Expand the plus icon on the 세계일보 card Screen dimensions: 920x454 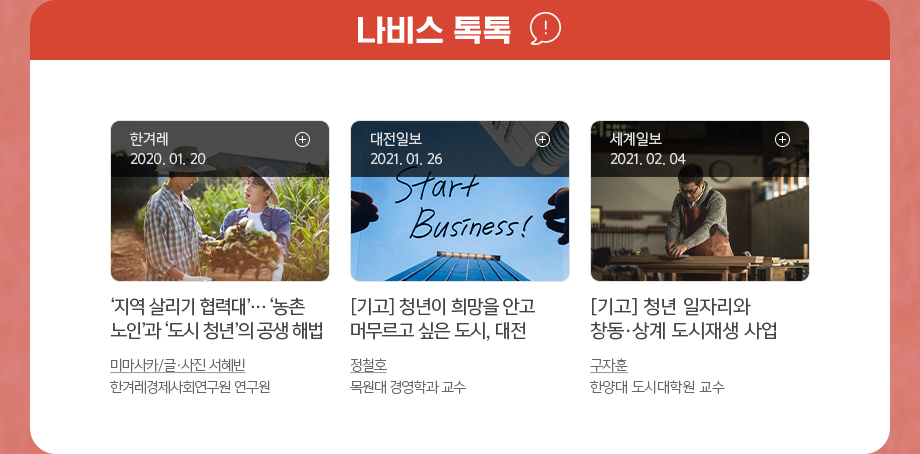782,139
